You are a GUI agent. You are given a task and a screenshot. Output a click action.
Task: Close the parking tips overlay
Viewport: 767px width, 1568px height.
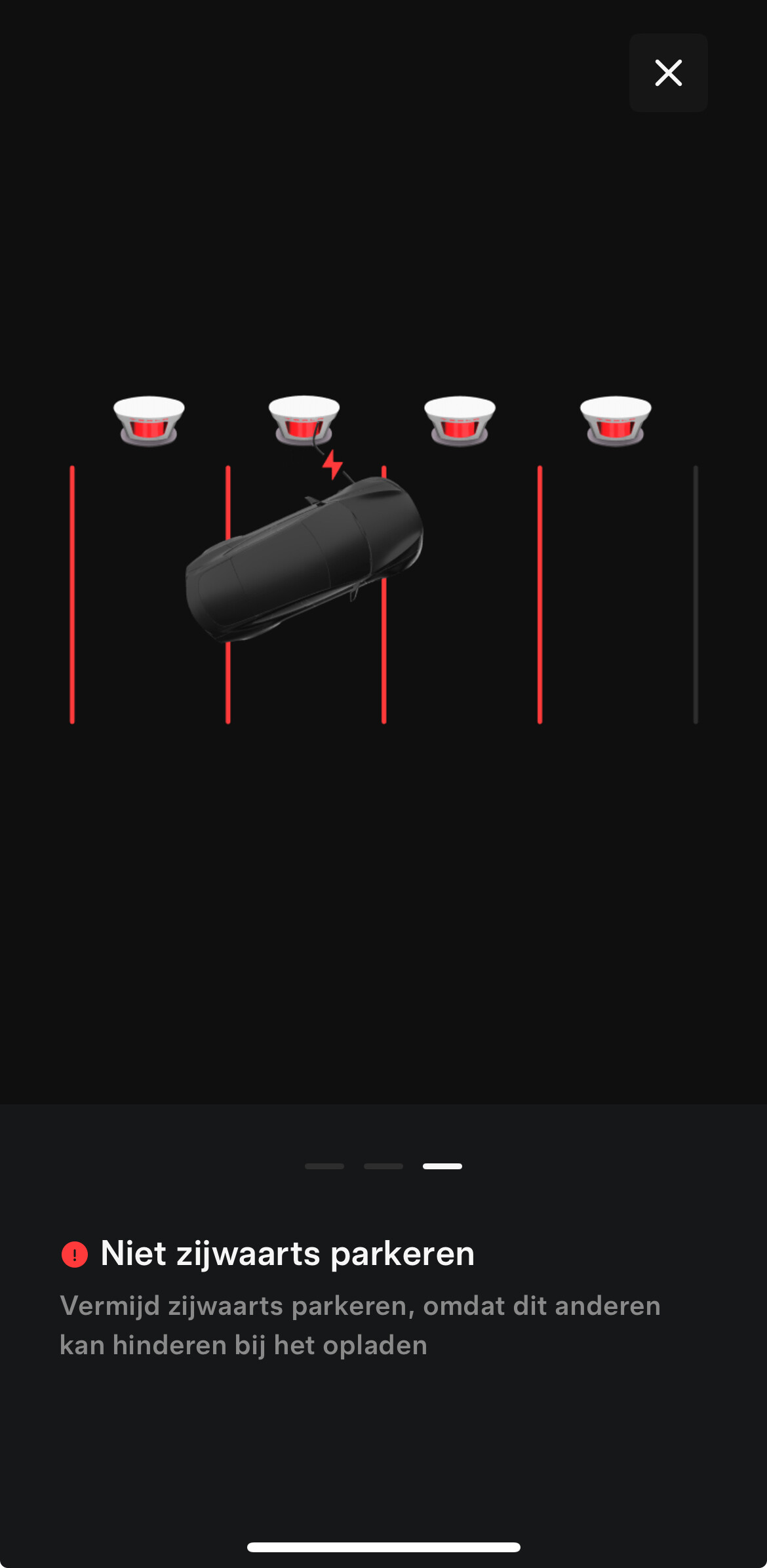668,73
